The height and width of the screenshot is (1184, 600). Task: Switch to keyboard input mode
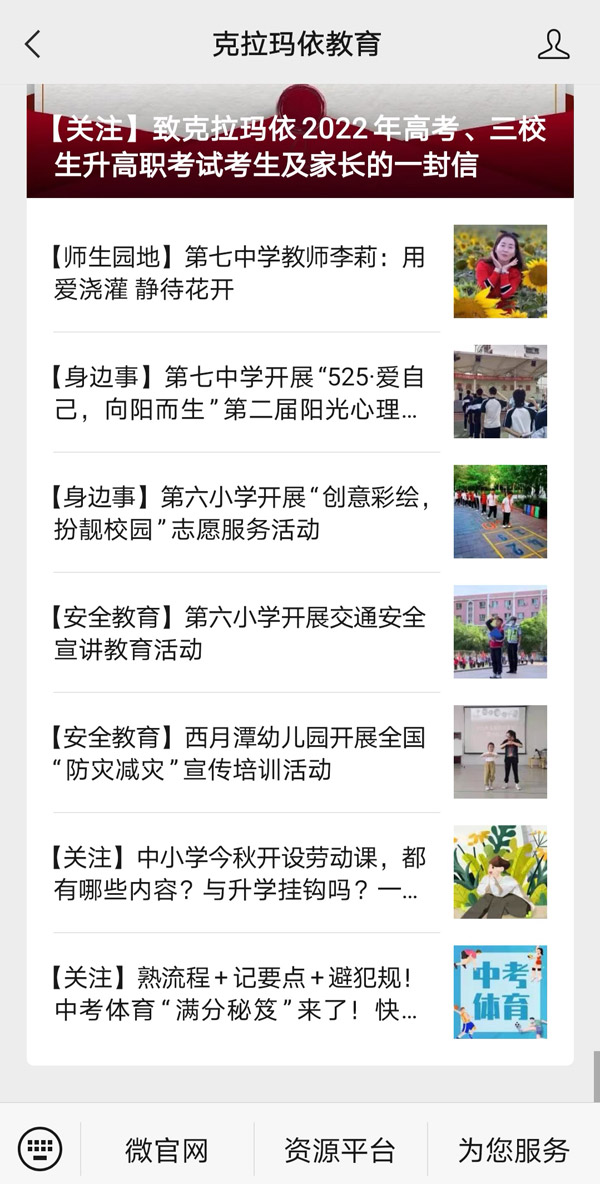pyautogui.click(x=40, y=1149)
